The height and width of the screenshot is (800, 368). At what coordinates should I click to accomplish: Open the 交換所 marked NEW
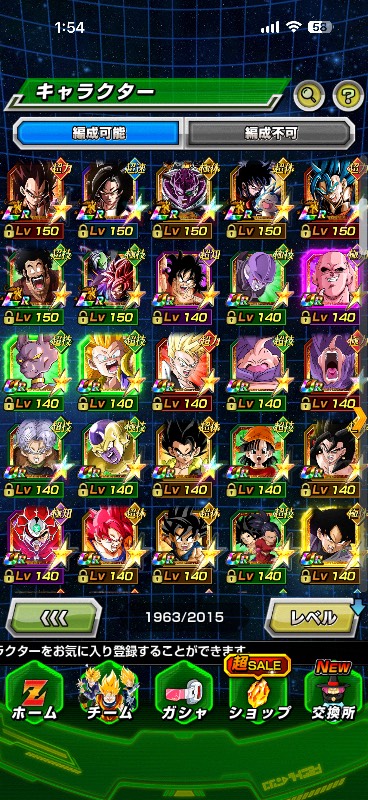click(333, 691)
